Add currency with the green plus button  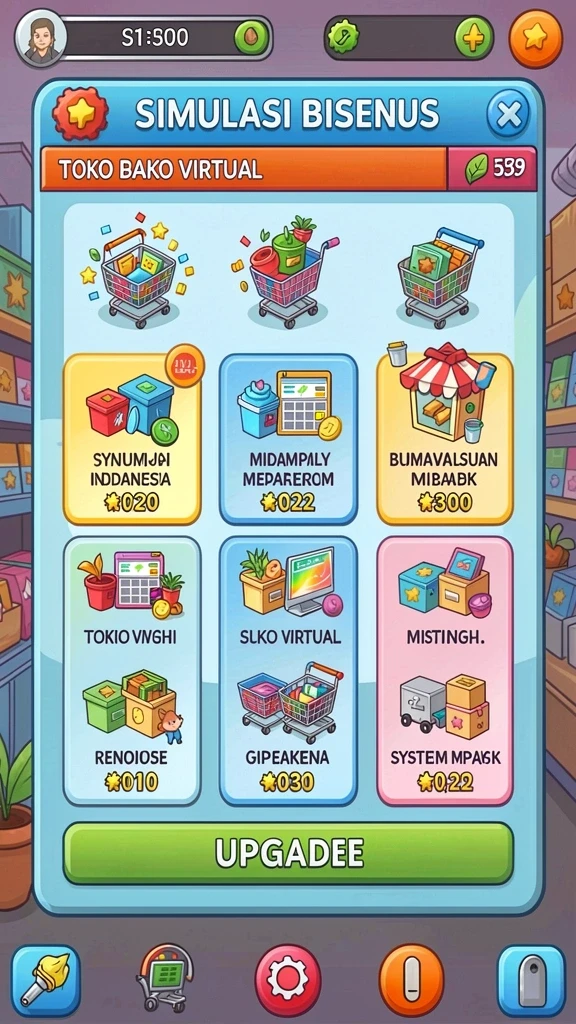point(473,39)
